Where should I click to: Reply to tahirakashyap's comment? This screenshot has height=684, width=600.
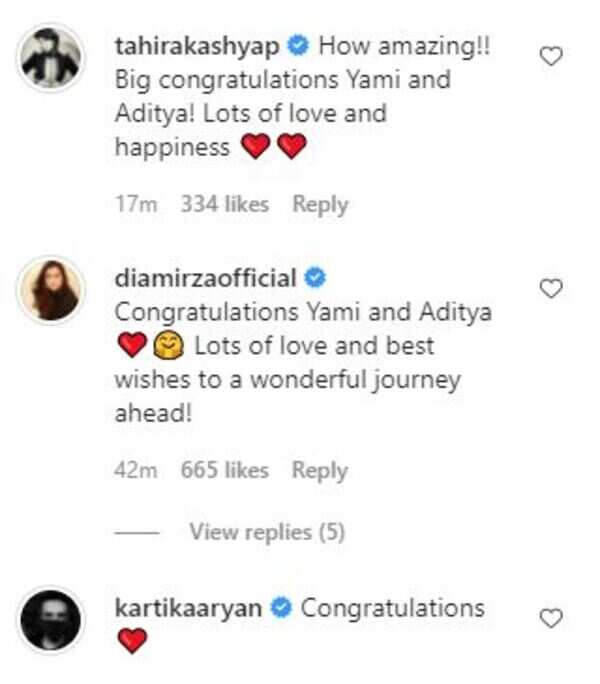pos(319,204)
